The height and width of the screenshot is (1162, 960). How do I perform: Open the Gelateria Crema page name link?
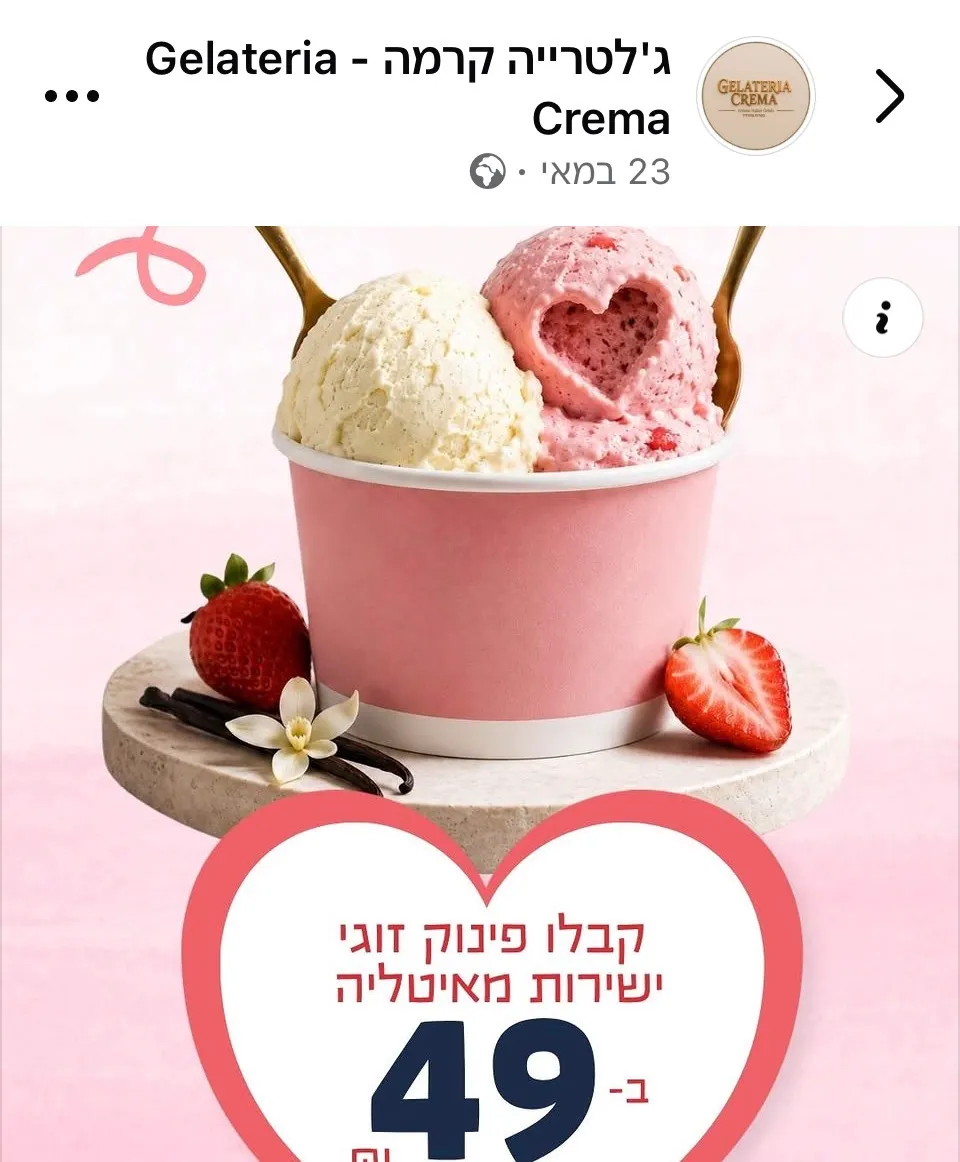pyautogui.click(x=408, y=89)
